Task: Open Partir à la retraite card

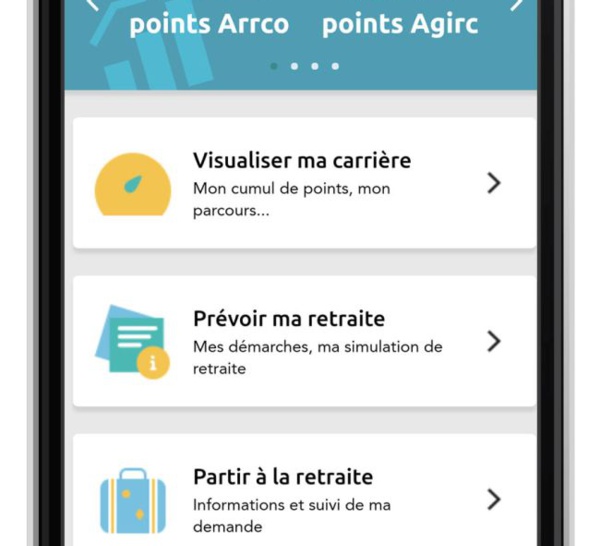Action: (x=304, y=497)
